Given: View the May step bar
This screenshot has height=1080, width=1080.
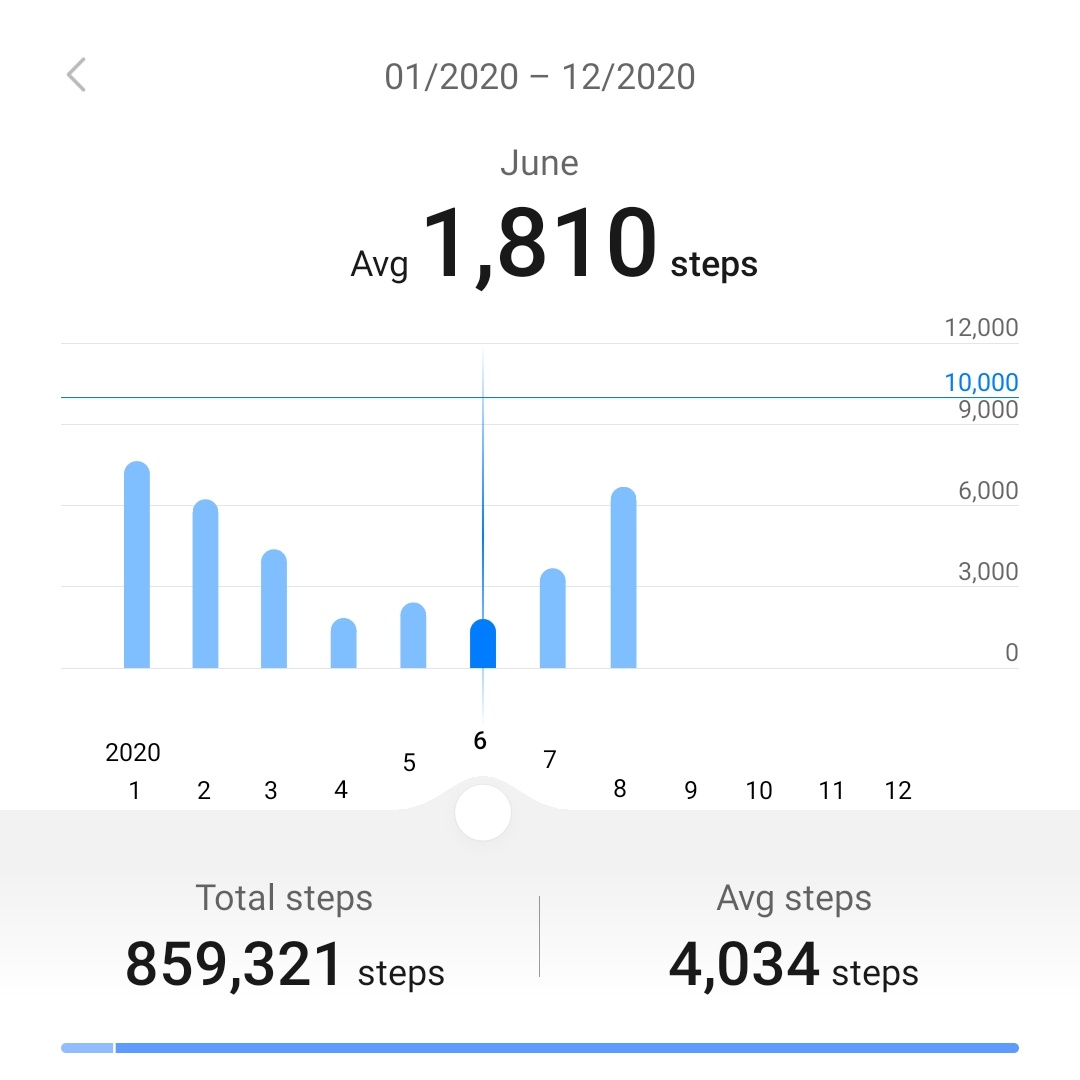Looking at the screenshot, I should click(413, 636).
